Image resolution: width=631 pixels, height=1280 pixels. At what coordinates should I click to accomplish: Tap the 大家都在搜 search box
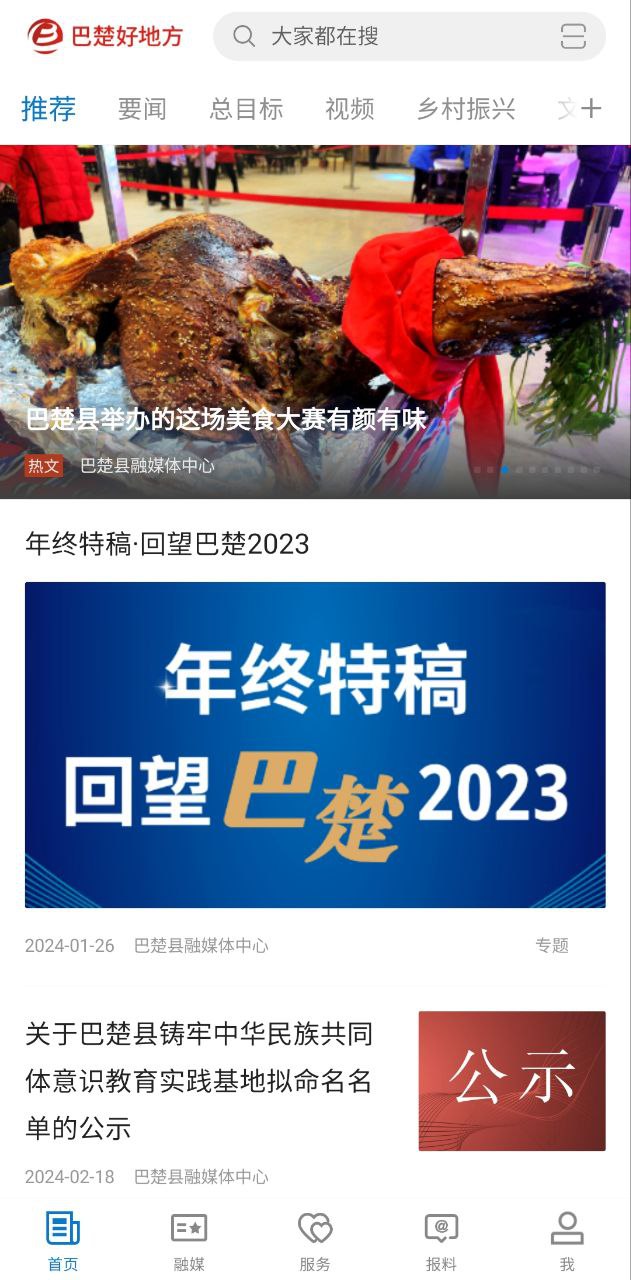point(390,37)
